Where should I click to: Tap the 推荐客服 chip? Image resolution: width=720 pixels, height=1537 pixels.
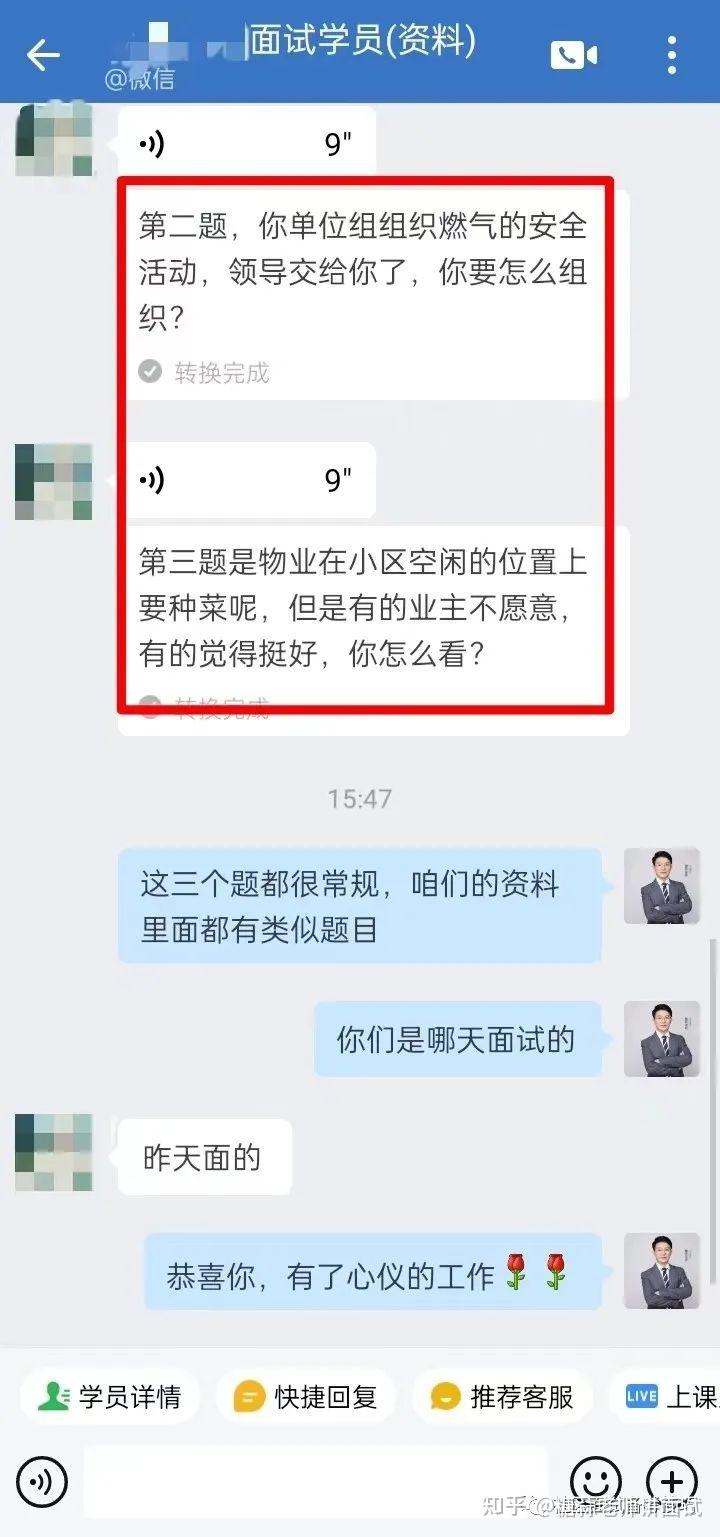pos(502,1396)
